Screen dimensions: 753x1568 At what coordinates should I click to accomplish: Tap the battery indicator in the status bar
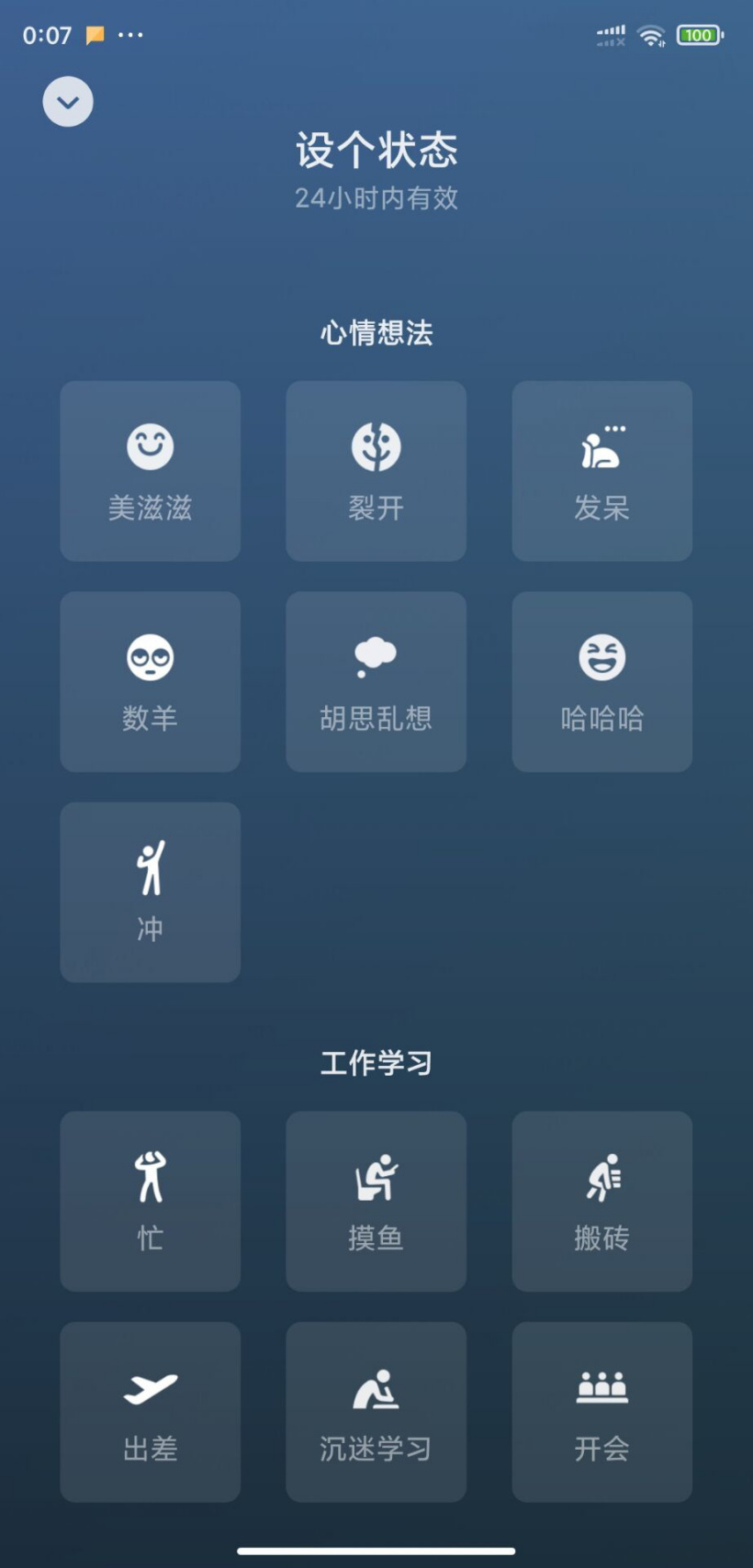(x=698, y=35)
